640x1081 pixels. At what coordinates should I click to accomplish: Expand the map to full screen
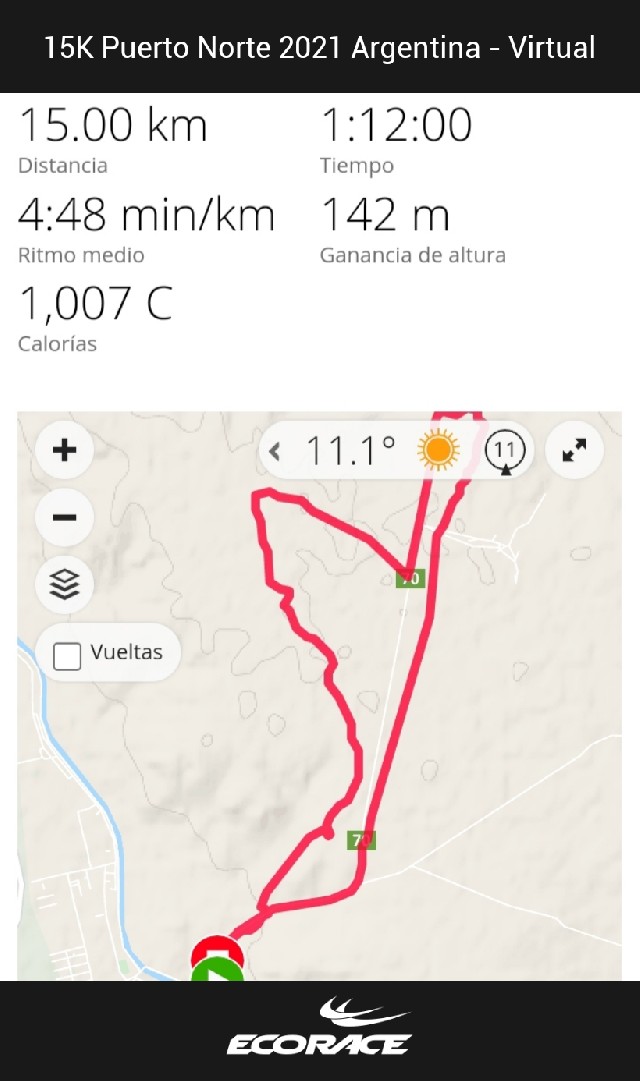(x=574, y=451)
